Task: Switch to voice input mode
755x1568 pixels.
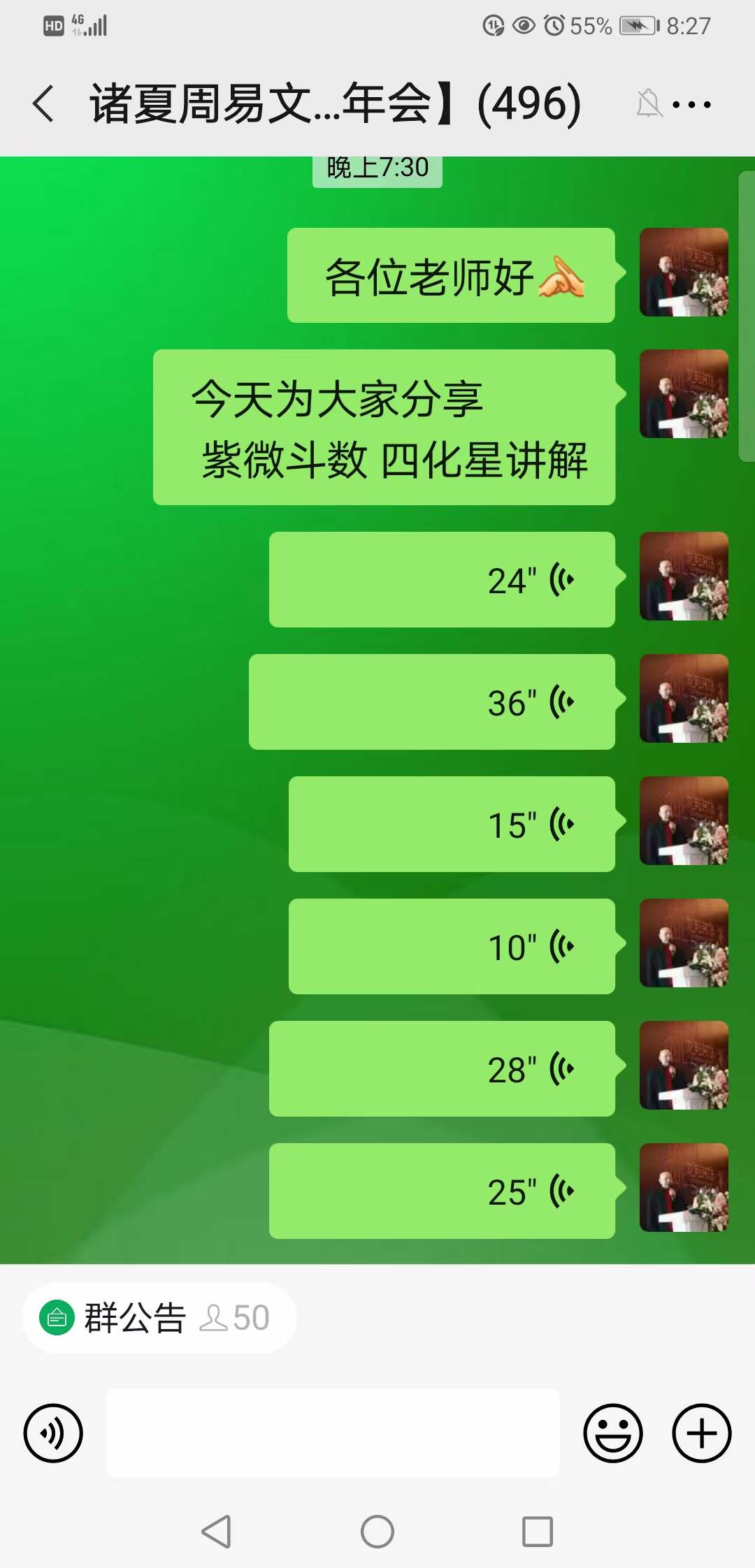Action: pos(53,1432)
